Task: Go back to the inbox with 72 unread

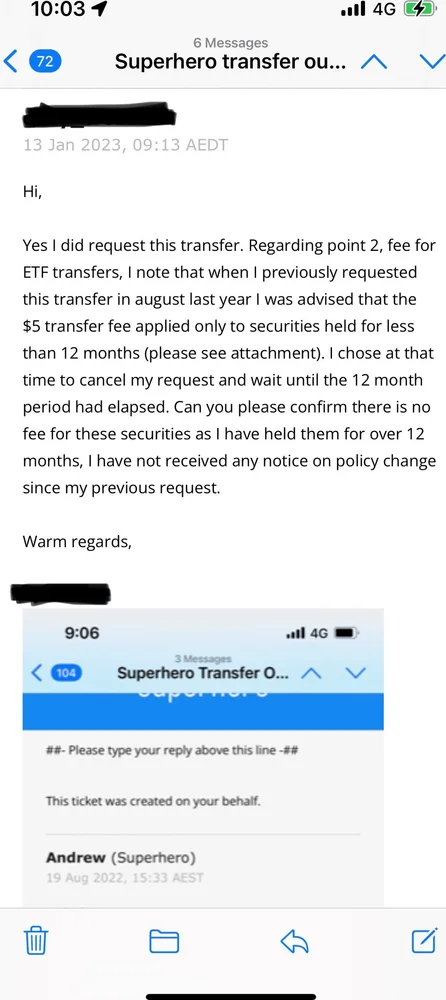Action: point(33,62)
